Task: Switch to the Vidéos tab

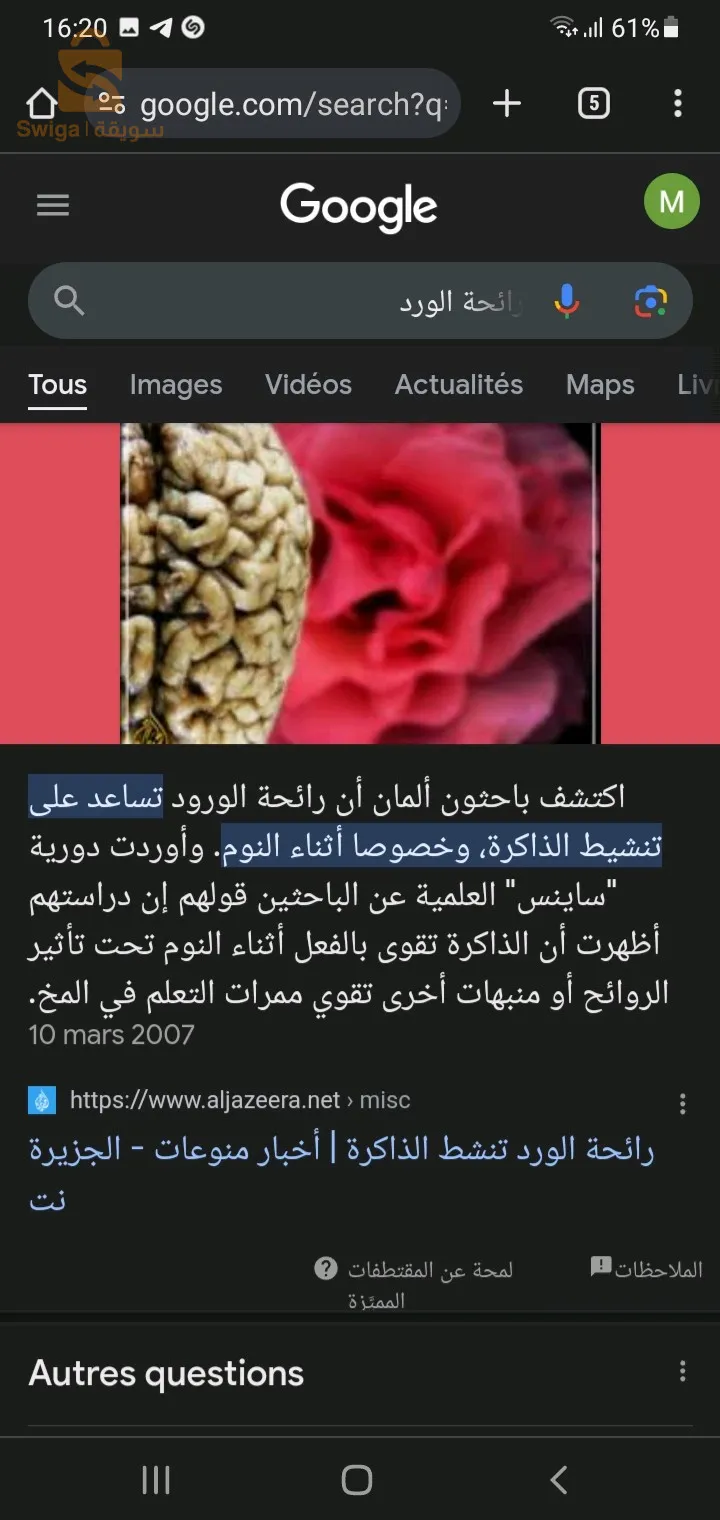Action: [308, 385]
